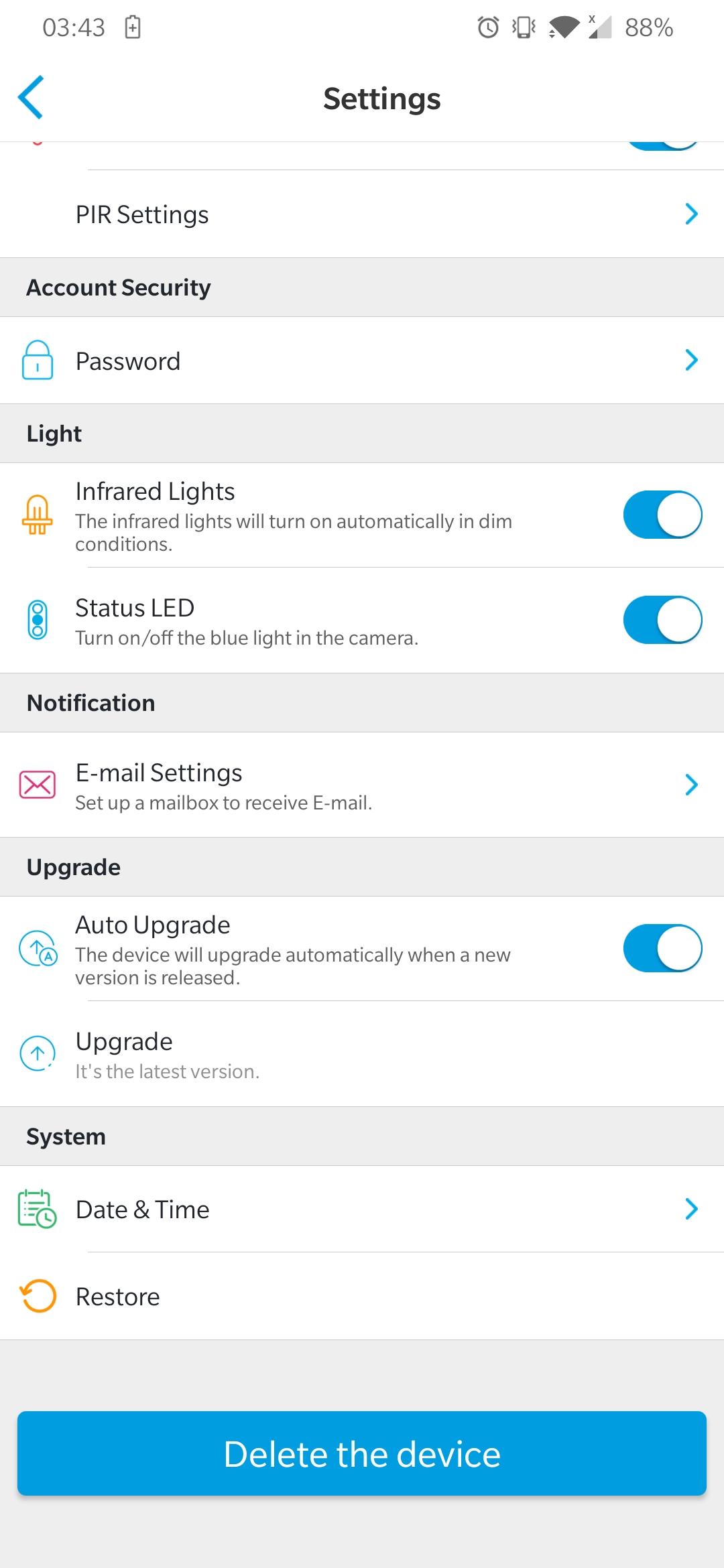Viewport: 724px width, 1568px height.
Task: Open the Password row
Action: coord(362,361)
